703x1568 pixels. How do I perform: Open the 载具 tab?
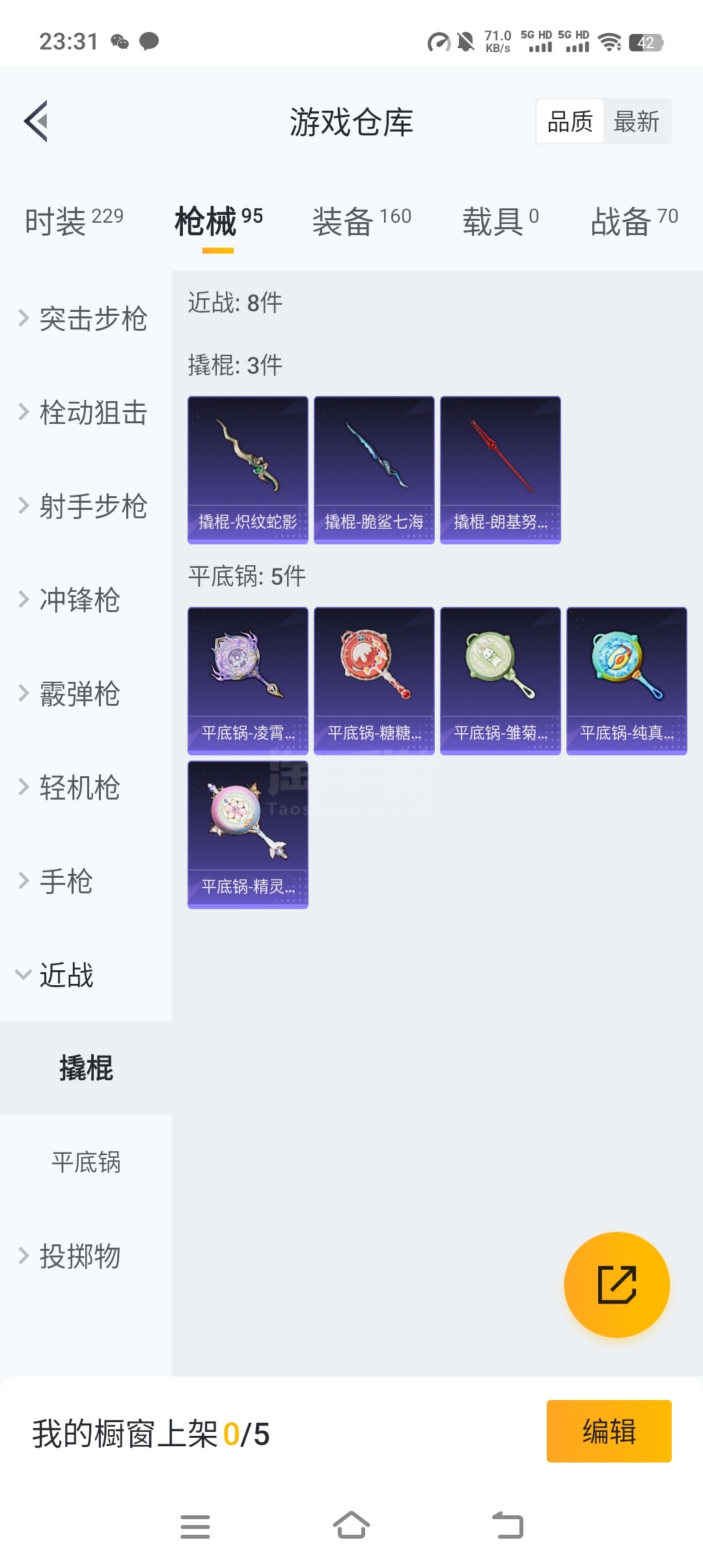tap(501, 221)
